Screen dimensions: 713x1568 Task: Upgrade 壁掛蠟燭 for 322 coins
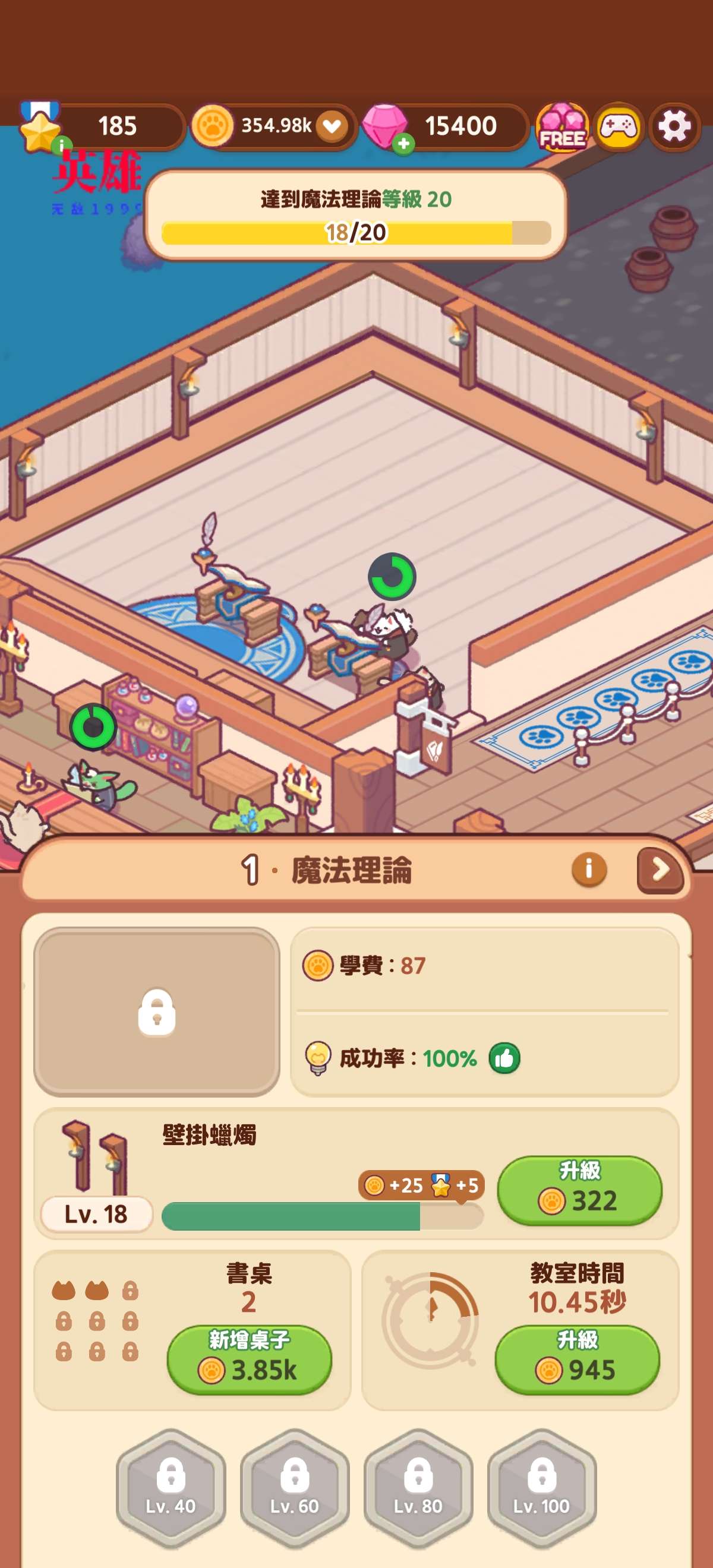coord(579,1190)
